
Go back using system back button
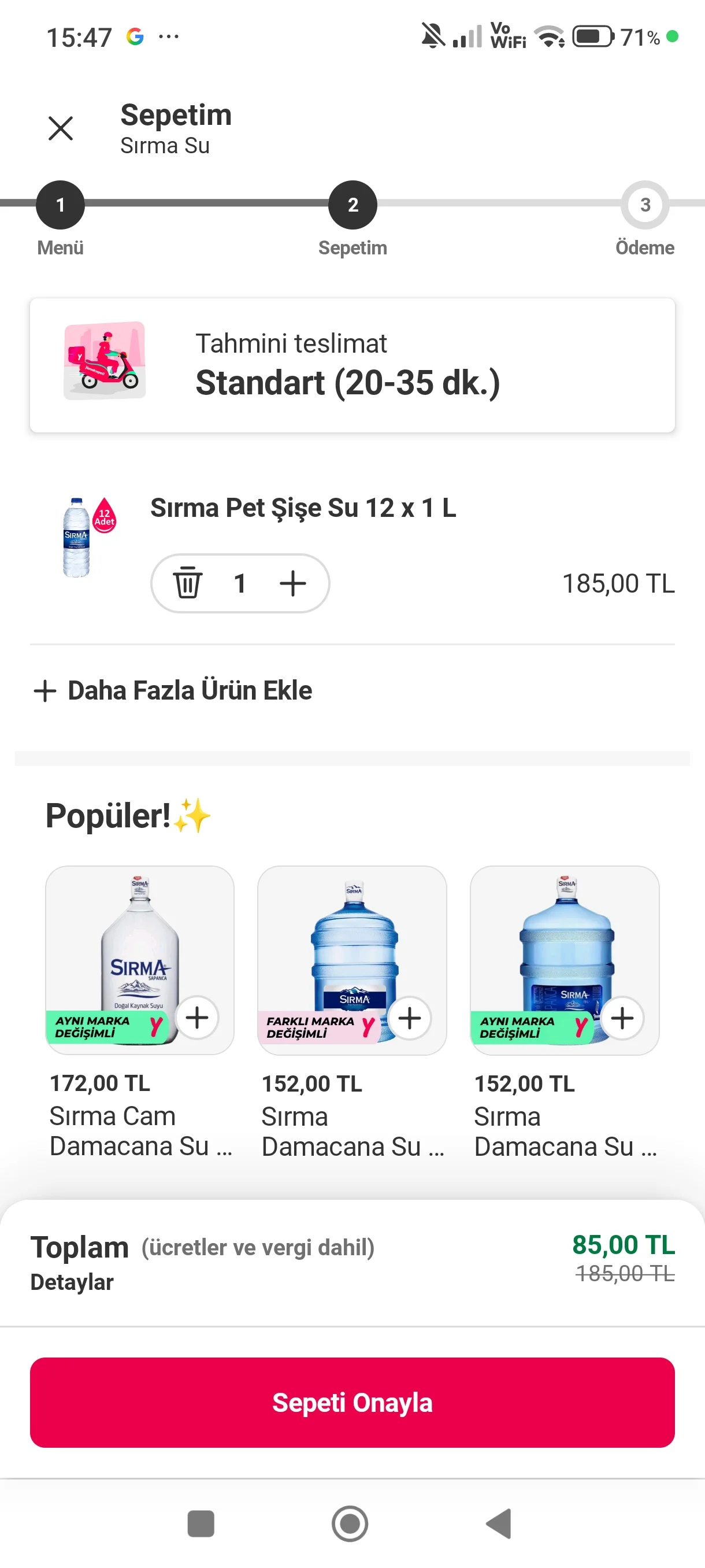(x=499, y=1523)
